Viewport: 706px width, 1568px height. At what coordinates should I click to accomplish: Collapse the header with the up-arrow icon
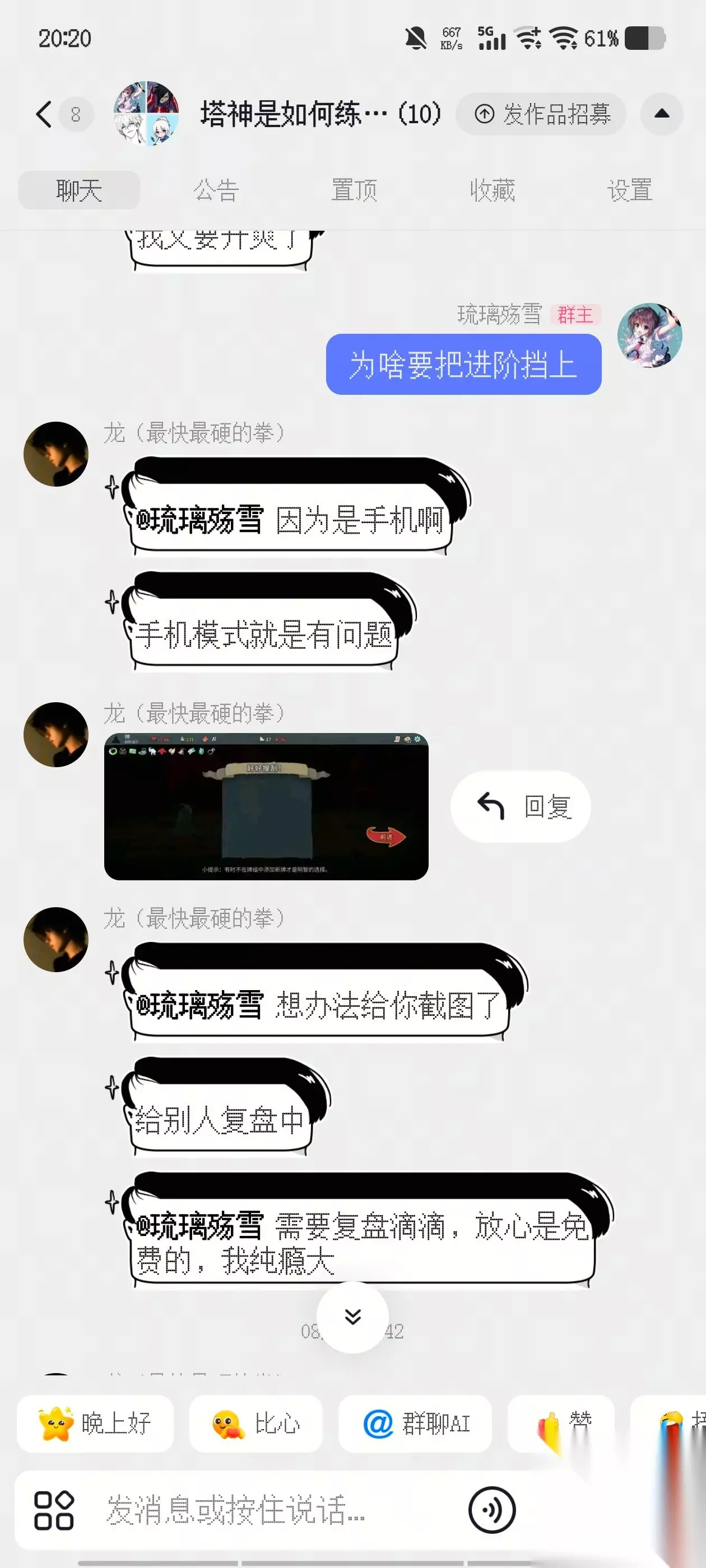tap(662, 114)
